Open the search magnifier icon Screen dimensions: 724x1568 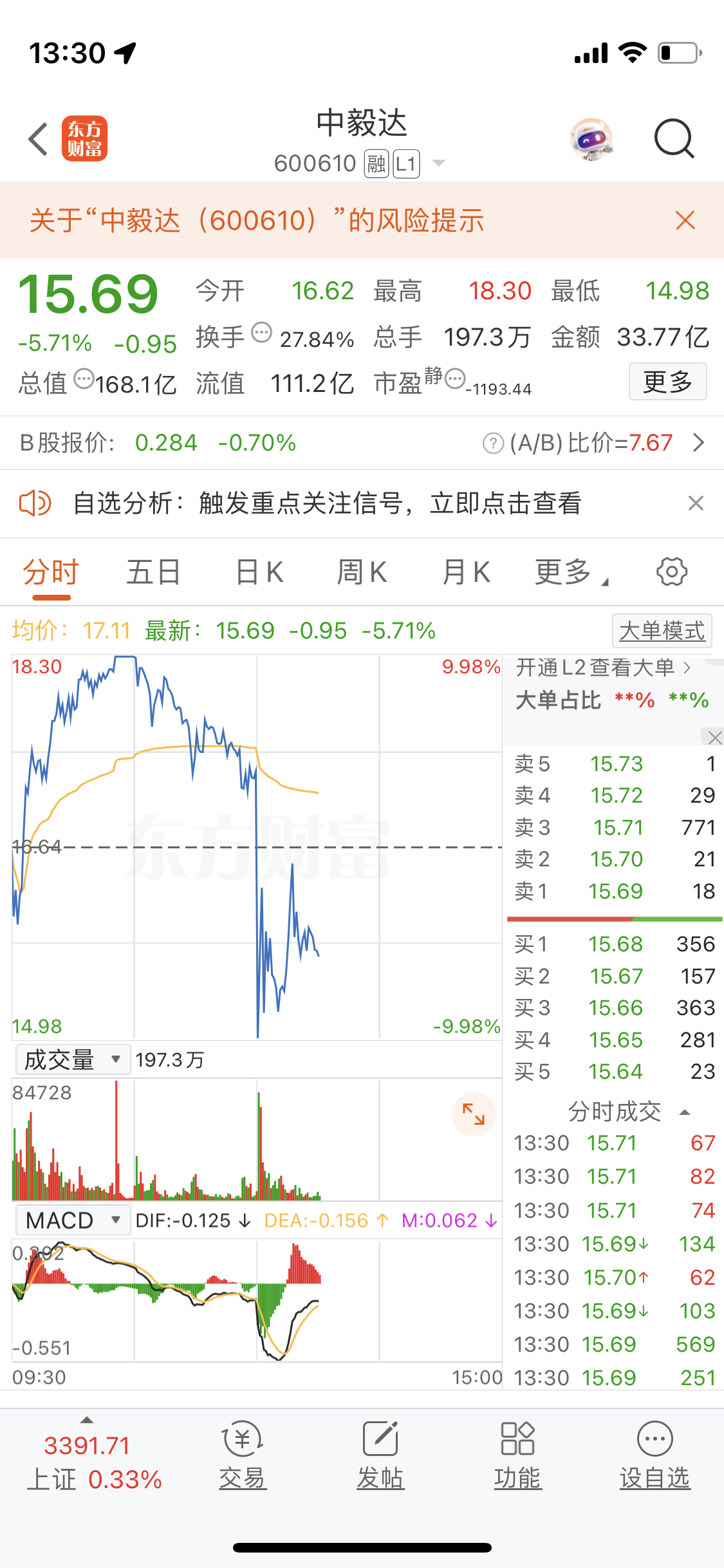coord(673,138)
